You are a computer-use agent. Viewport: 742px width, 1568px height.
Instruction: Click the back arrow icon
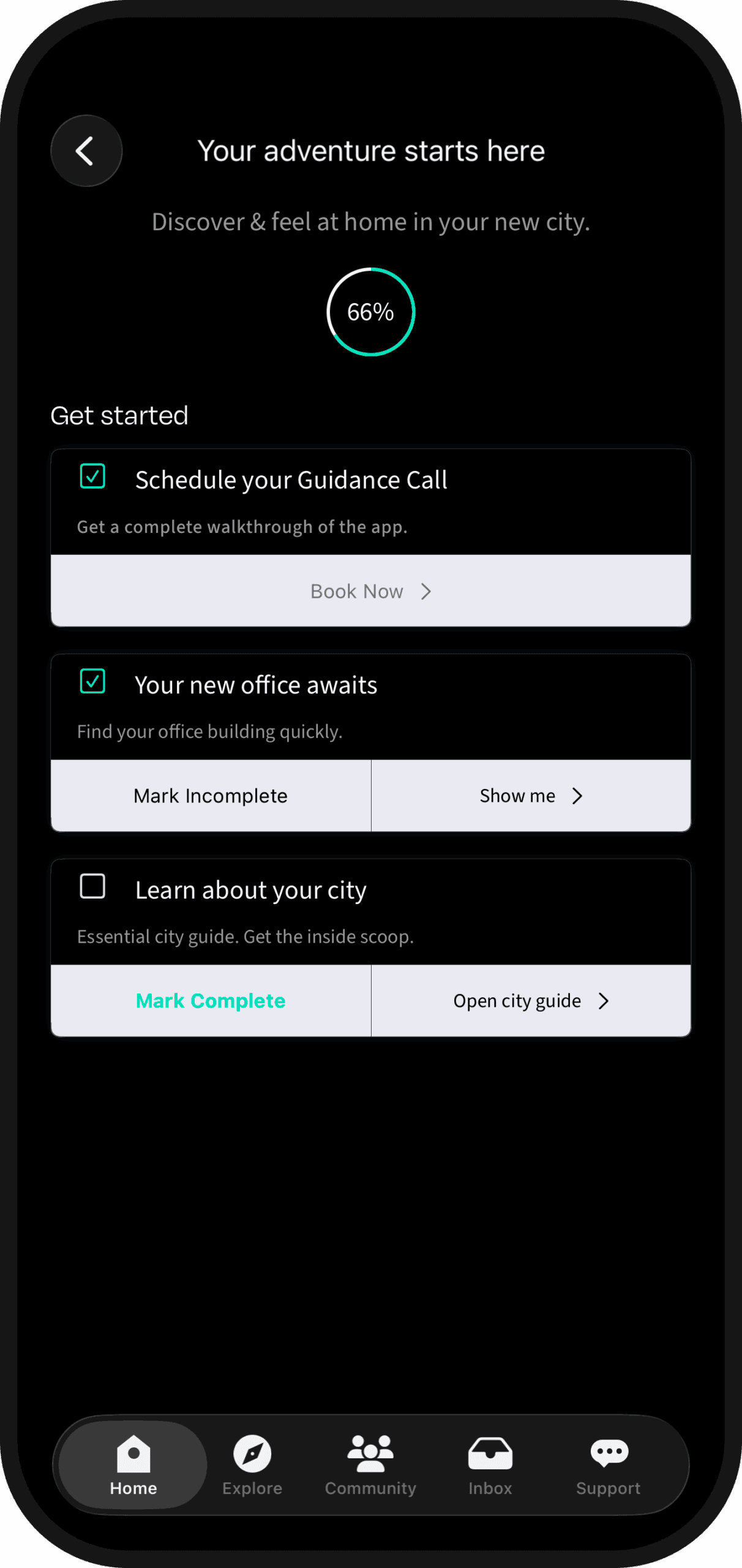tap(86, 151)
